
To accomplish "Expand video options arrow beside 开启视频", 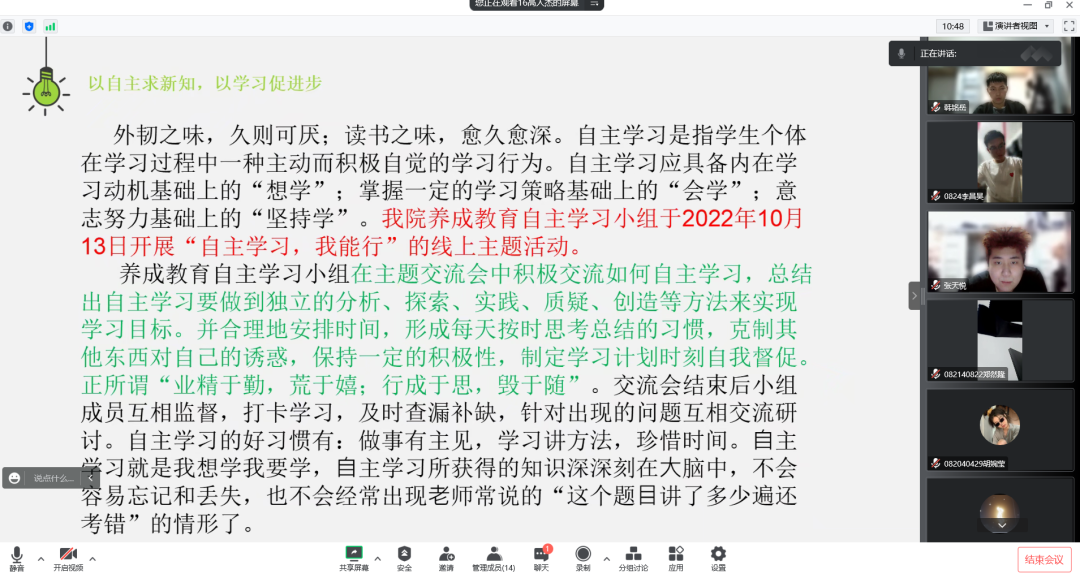I will [x=92, y=558].
